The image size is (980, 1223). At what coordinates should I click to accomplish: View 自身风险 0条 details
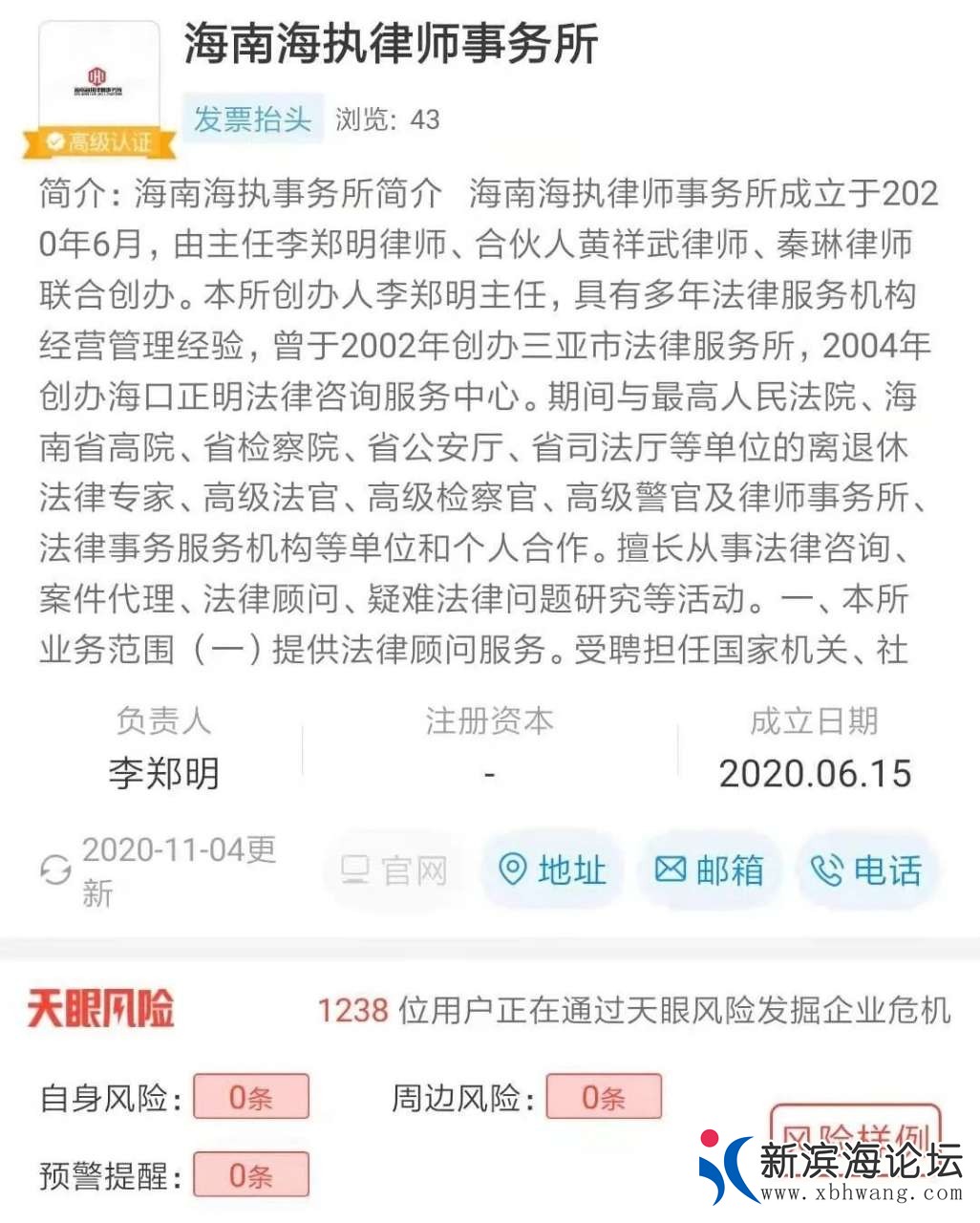(x=251, y=1097)
